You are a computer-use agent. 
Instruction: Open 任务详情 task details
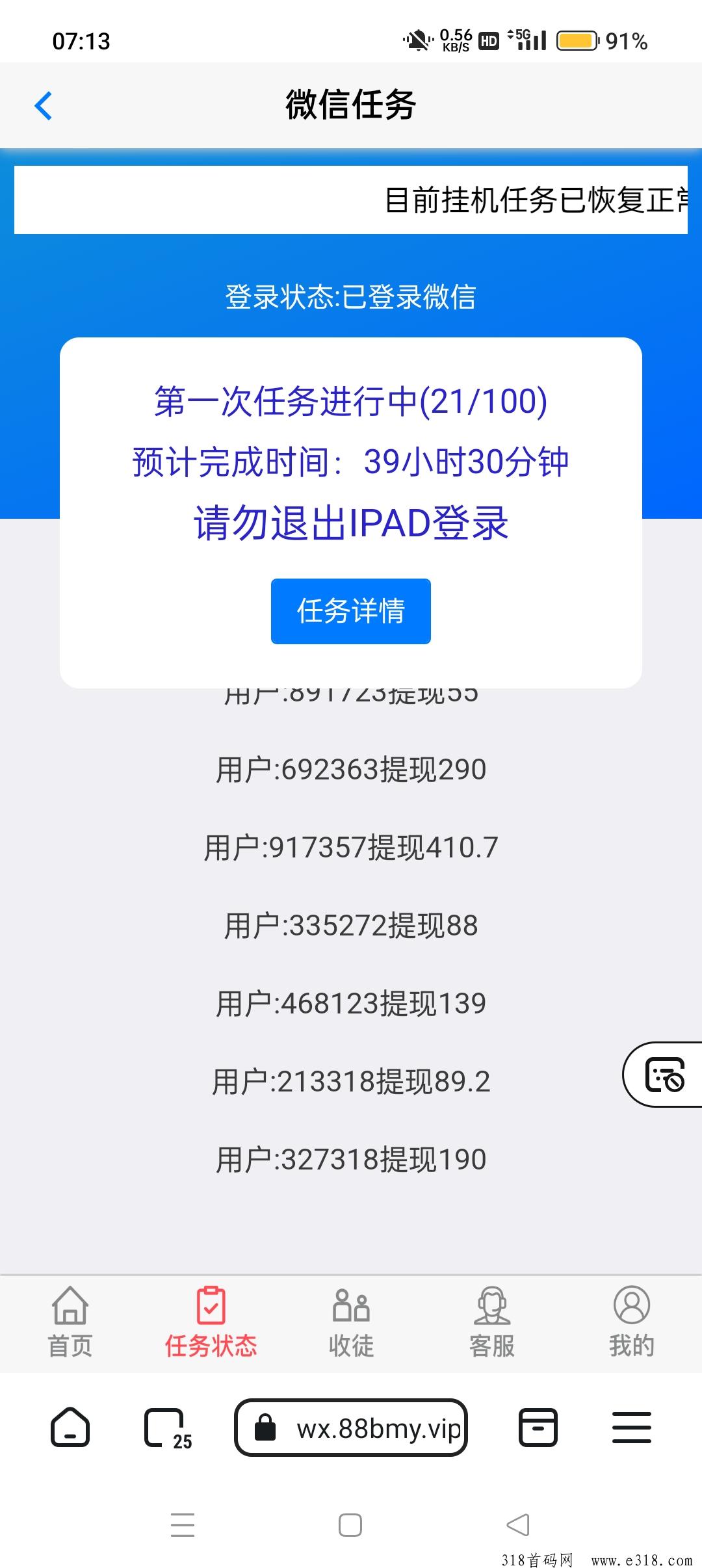(351, 611)
